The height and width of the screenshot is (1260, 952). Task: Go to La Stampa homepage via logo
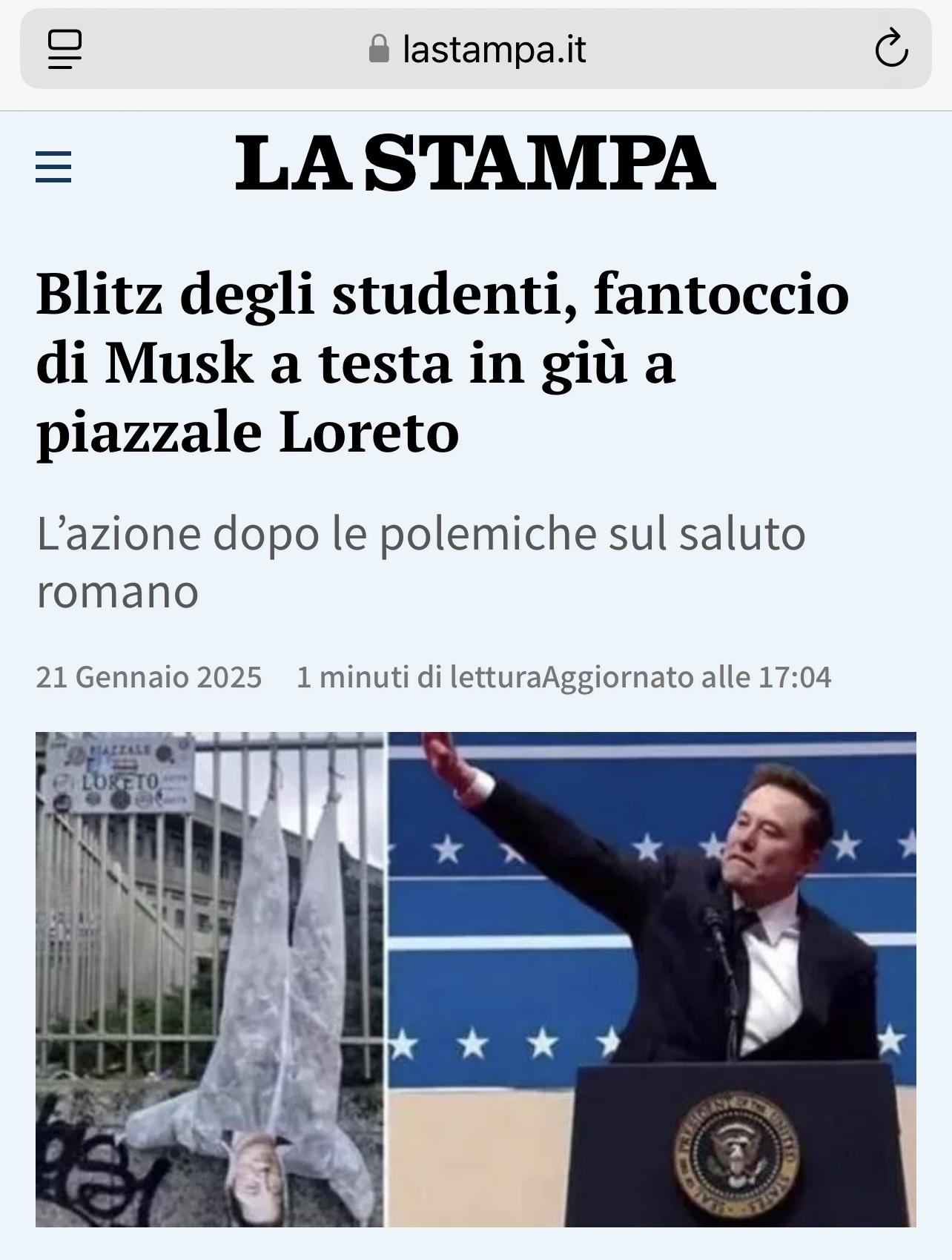click(x=475, y=164)
